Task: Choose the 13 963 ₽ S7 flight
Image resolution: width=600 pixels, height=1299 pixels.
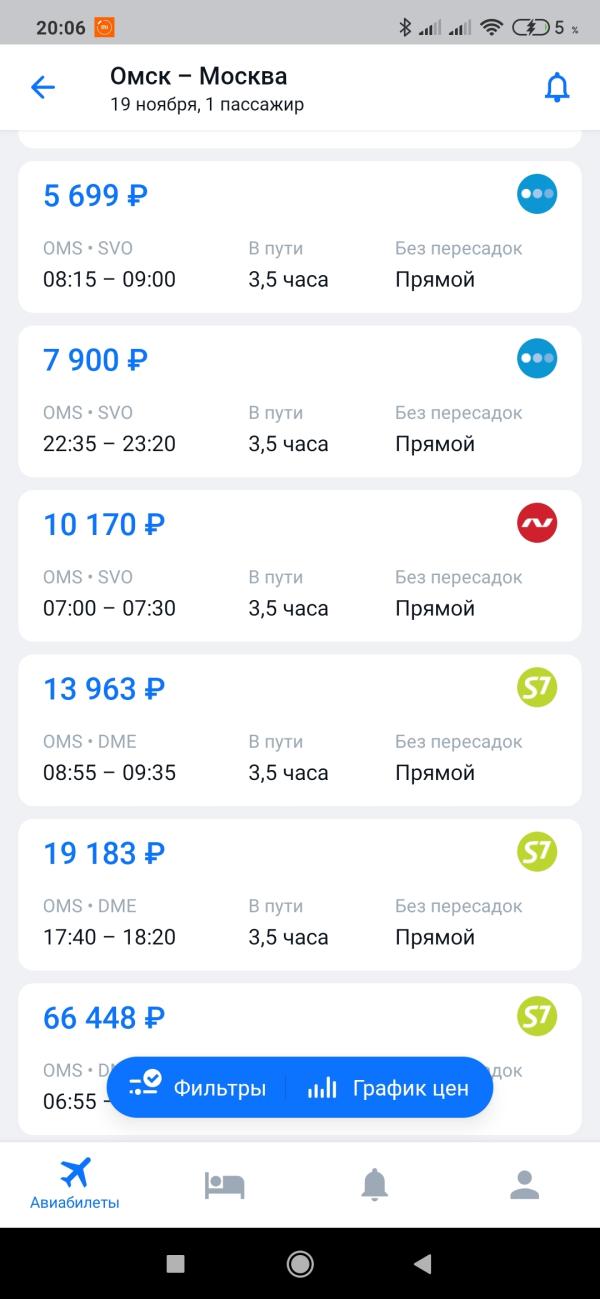Action: (x=299, y=730)
